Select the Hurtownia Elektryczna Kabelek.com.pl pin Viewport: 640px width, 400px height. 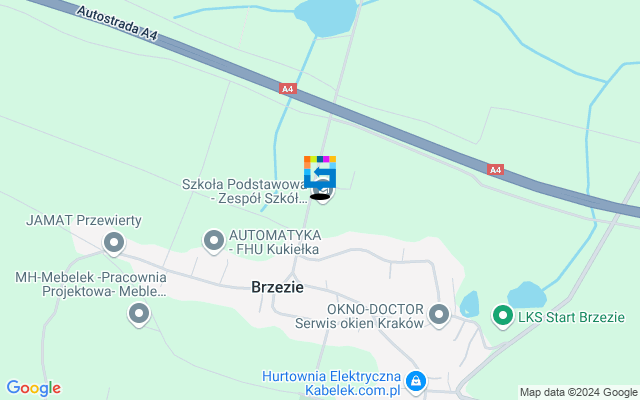point(415,381)
